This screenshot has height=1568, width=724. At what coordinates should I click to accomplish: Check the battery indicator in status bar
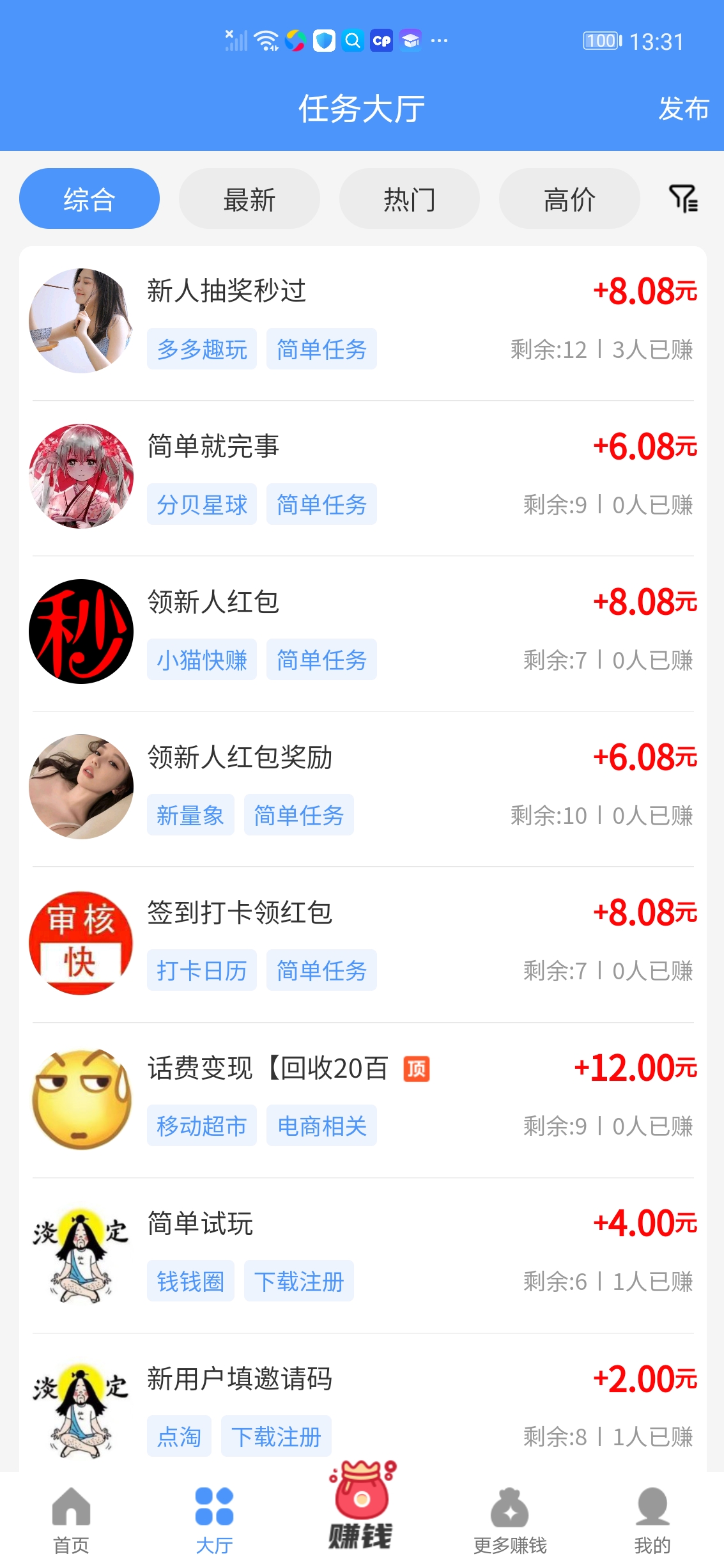(599, 40)
